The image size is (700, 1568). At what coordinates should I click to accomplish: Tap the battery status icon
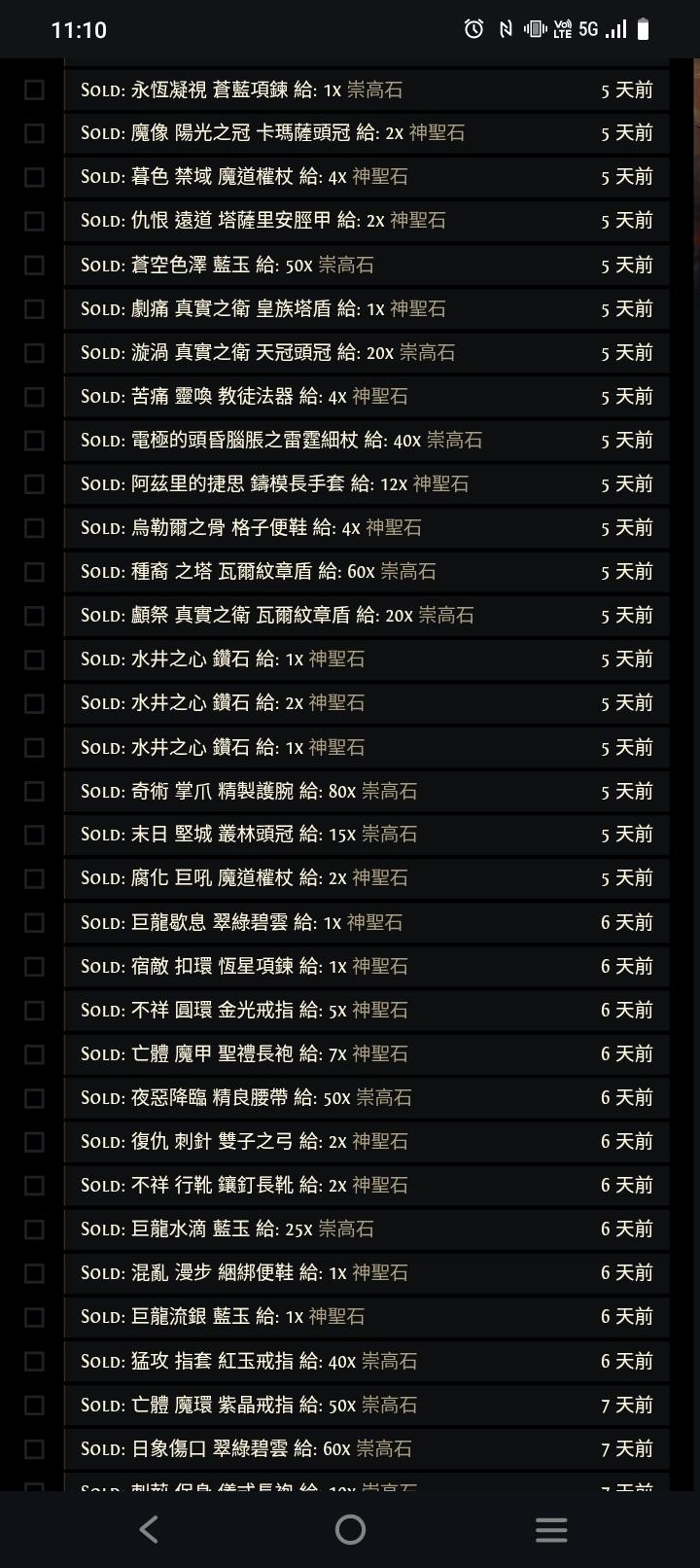pyautogui.click(x=645, y=29)
